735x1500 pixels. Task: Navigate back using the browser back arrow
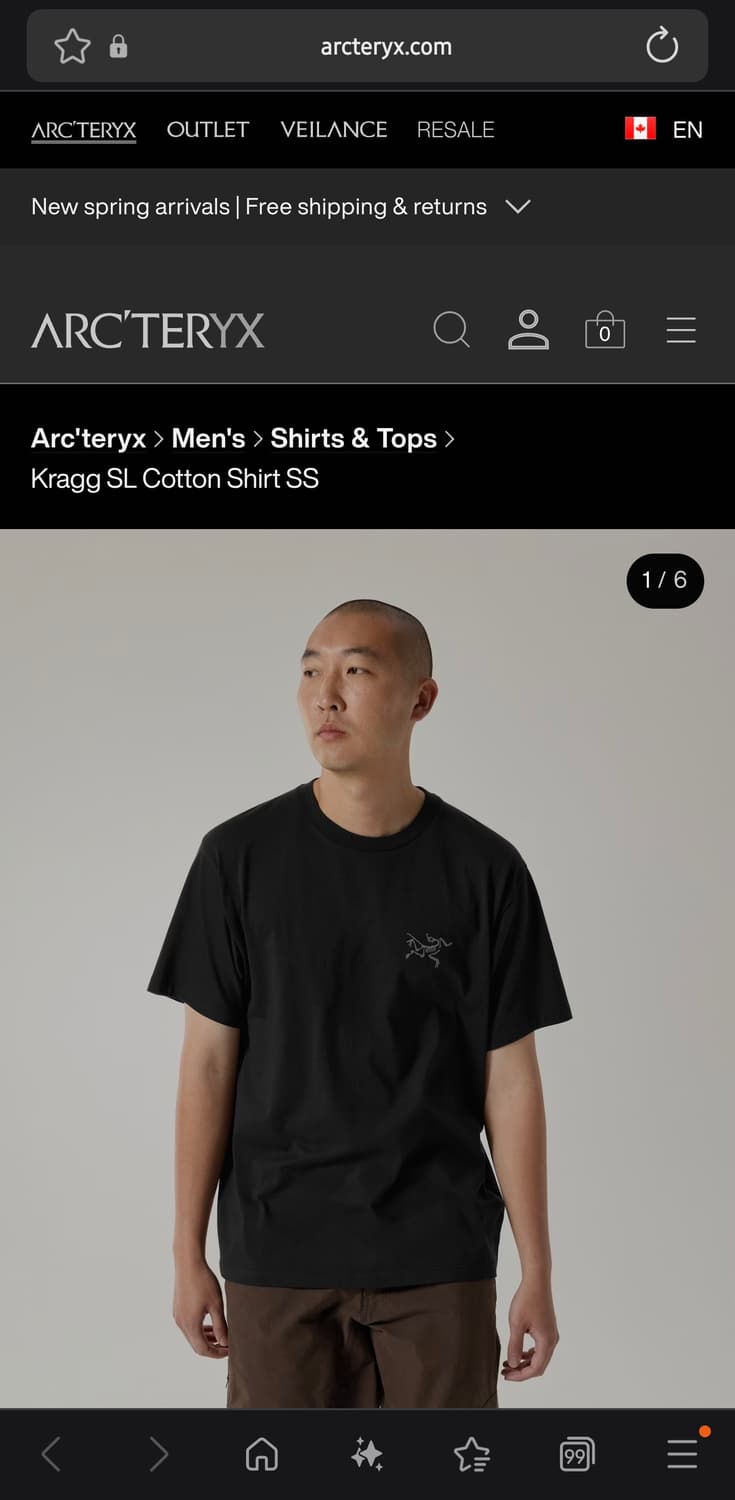click(52, 1455)
